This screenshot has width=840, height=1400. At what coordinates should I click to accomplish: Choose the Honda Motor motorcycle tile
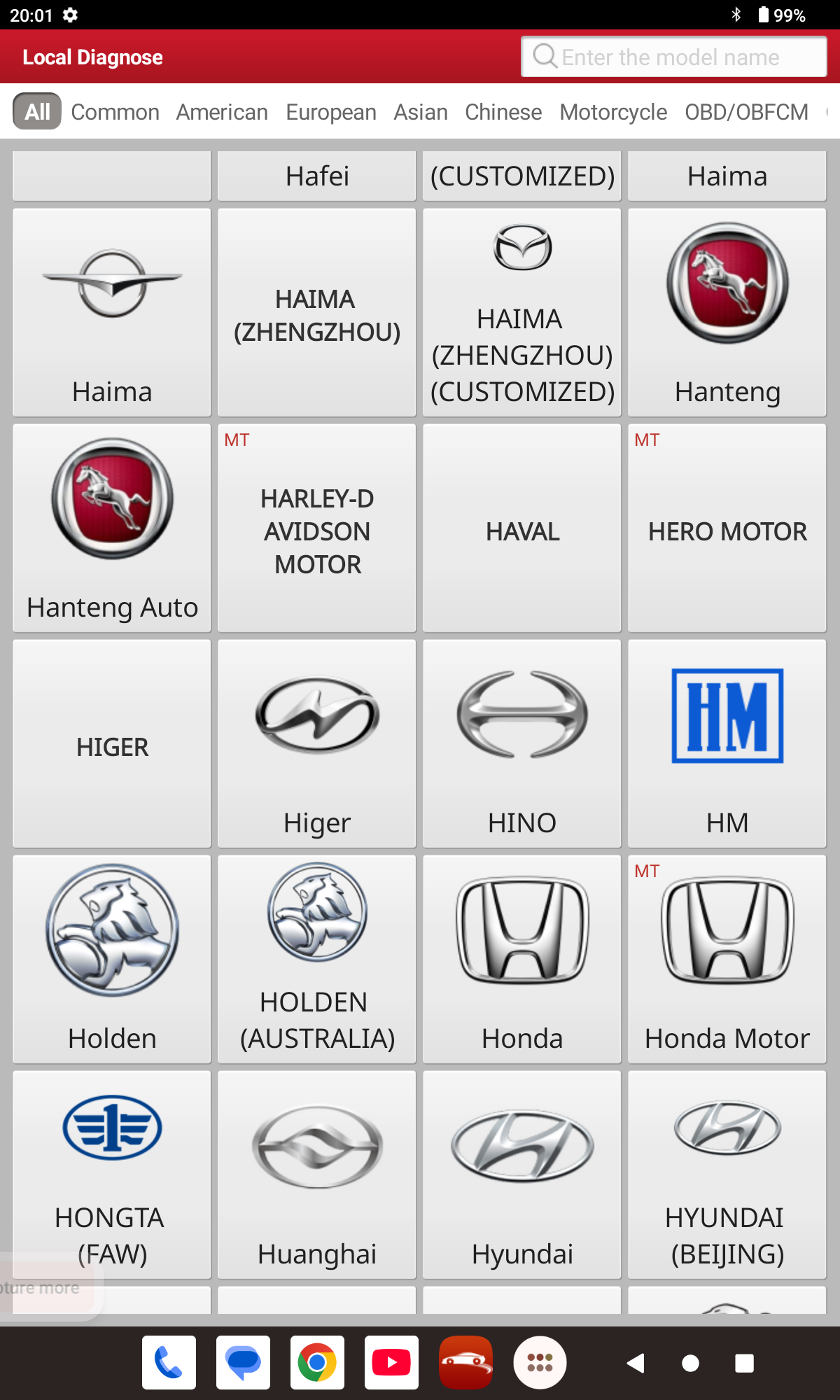(x=727, y=960)
